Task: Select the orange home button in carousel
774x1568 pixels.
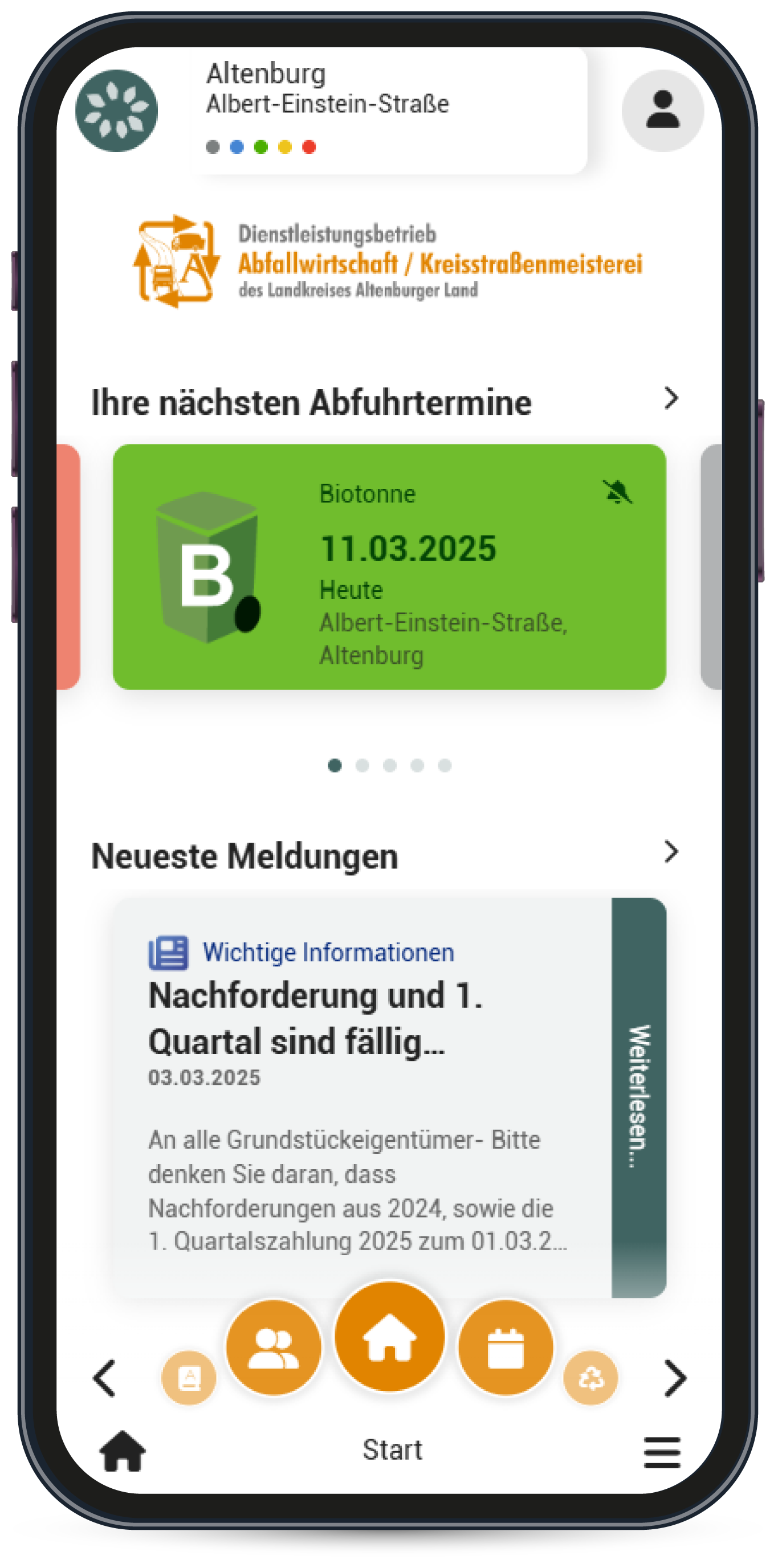Action: 390,1336
